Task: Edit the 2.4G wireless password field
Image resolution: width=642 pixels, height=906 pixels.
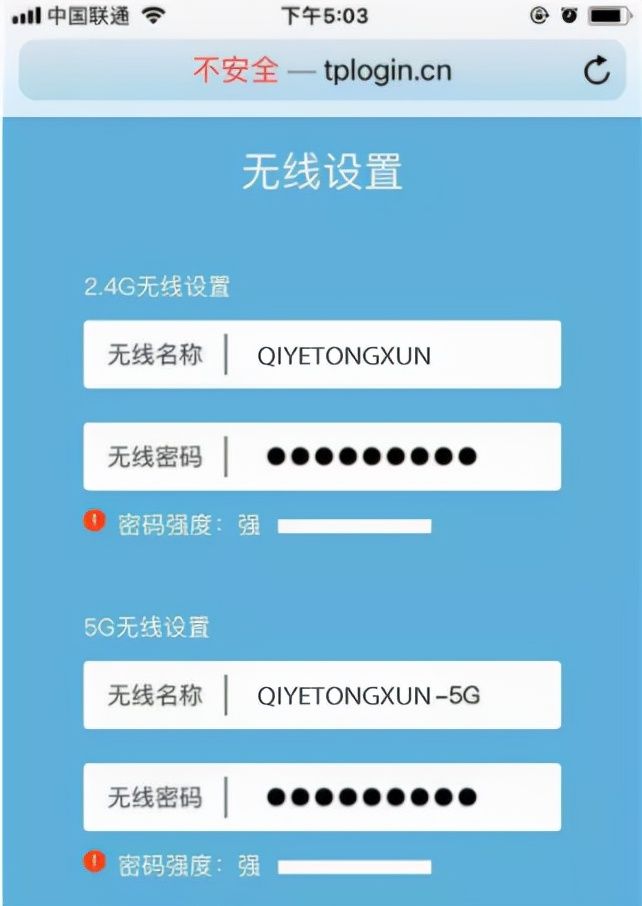Action: (390, 457)
